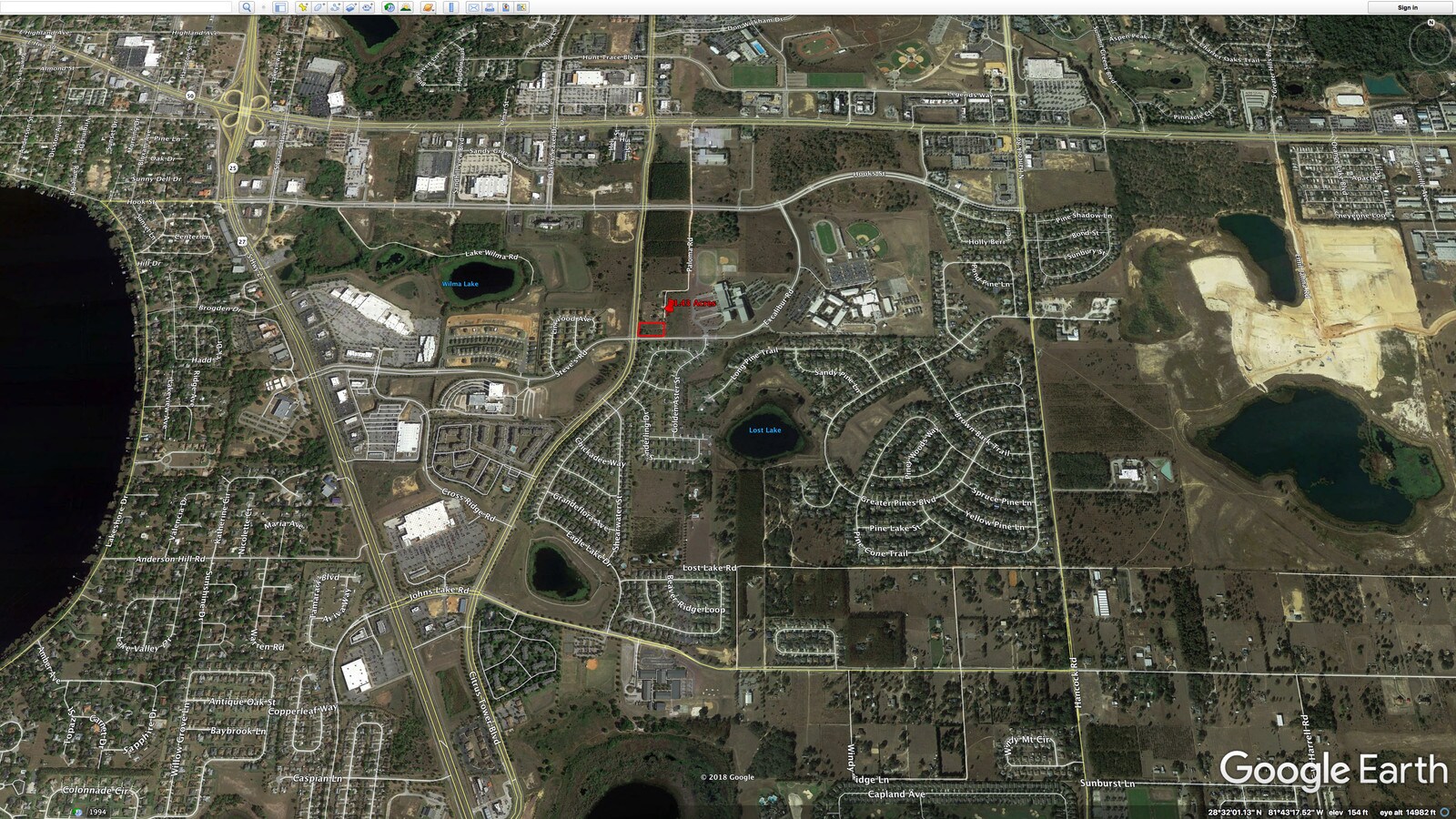Switch between Earth, Sky and planets
The width and height of the screenshot is (1456, 819).
(427, 7)
